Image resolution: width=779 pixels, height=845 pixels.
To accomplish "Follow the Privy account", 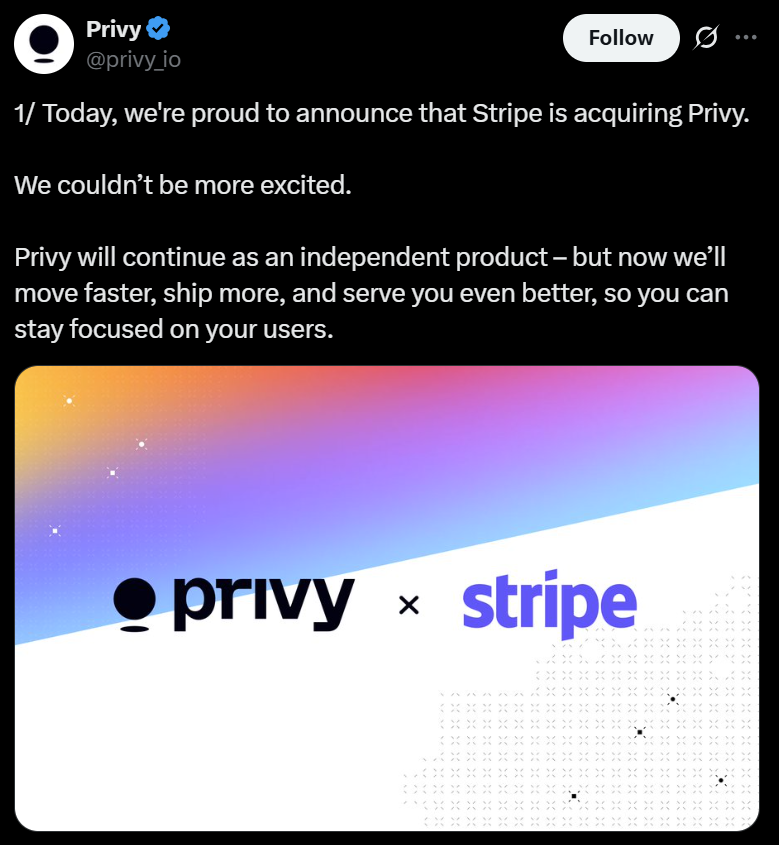I will 620,38.
